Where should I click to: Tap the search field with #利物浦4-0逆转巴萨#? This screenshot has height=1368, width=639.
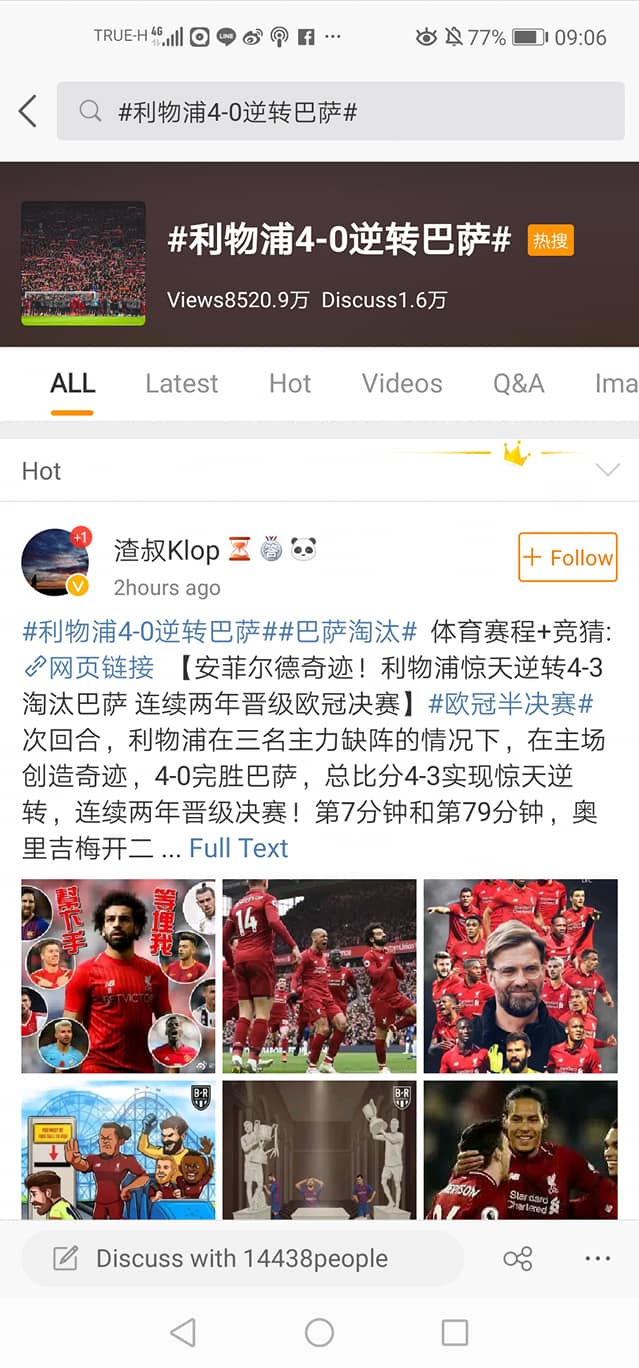[x=340, y=111]
